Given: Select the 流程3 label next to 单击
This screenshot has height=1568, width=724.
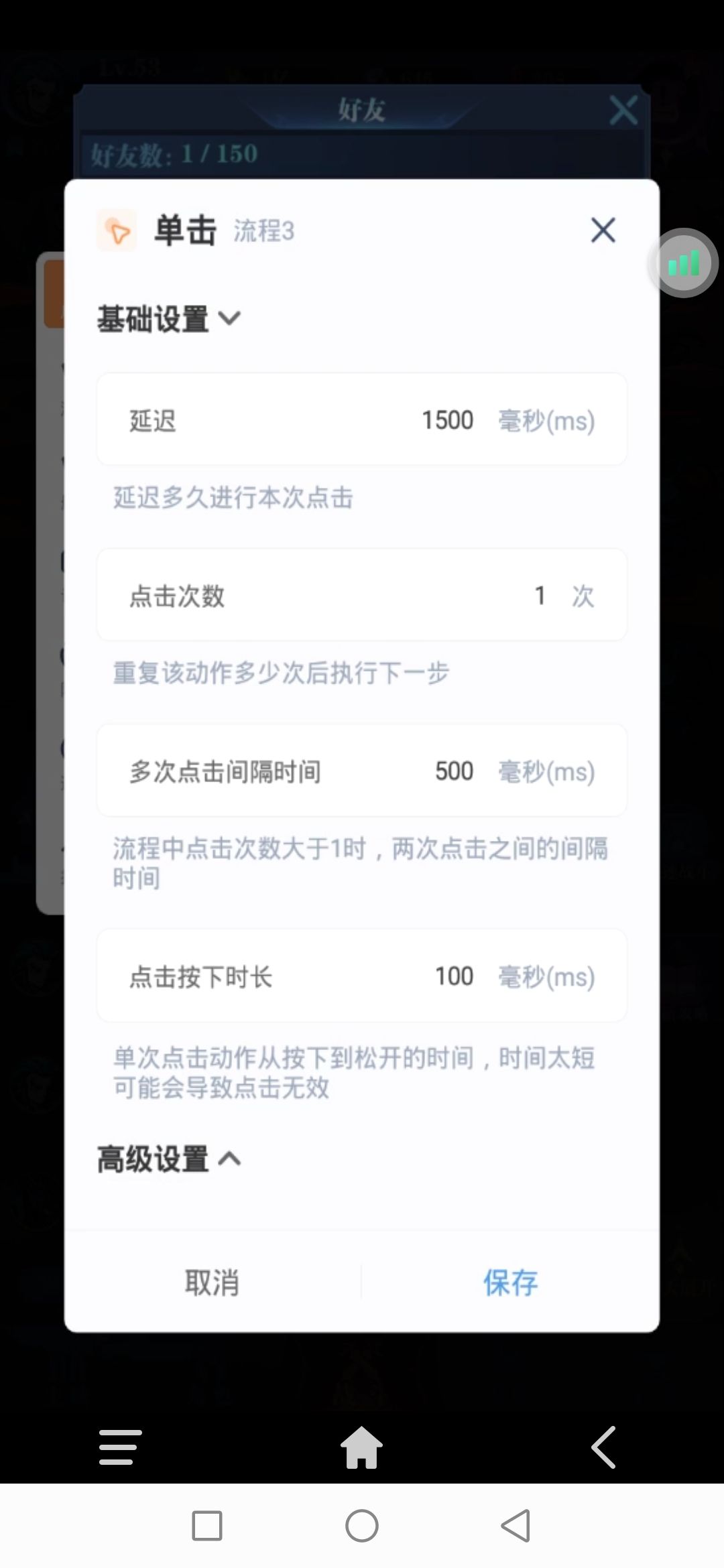Looking at the screenshot, I should (x=263, y=232).
